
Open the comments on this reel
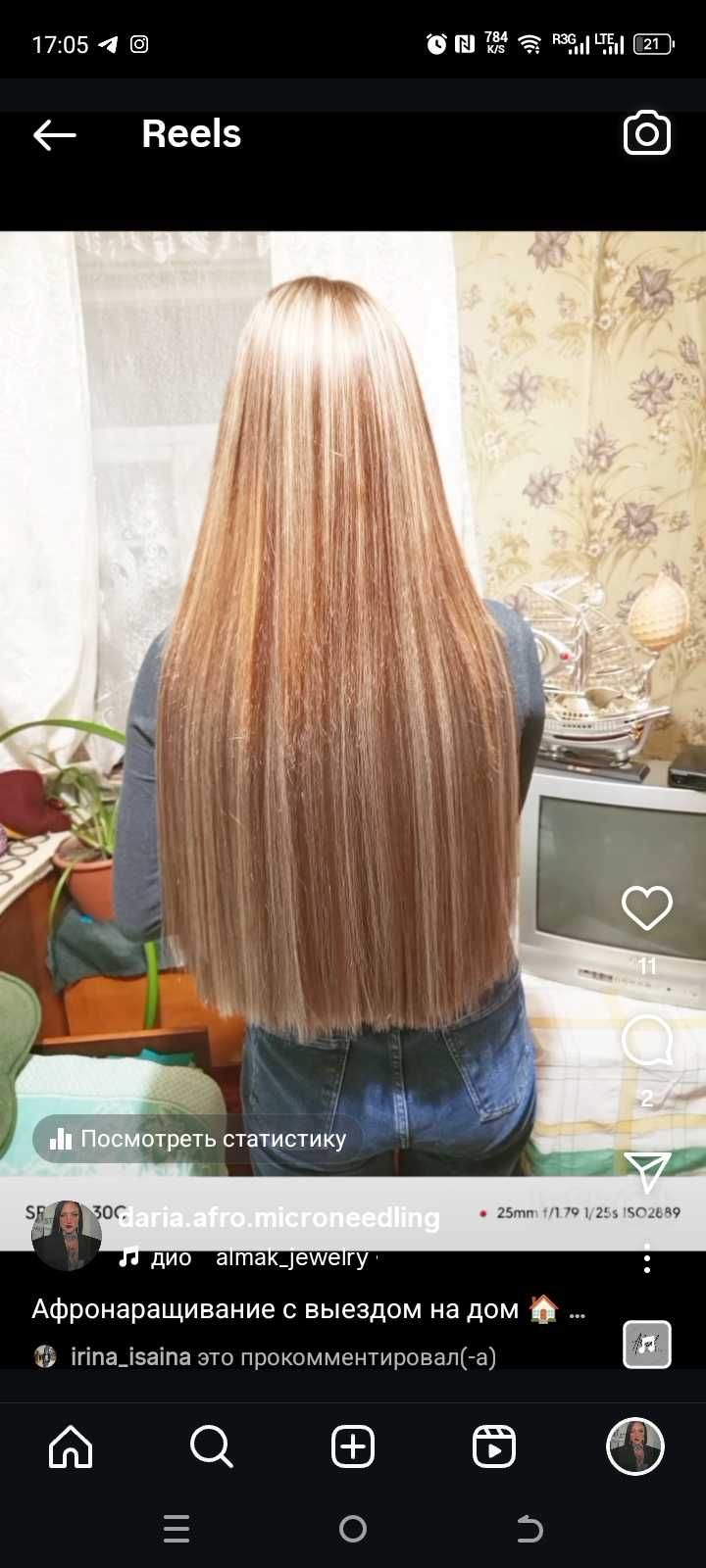click(646, 1041)
